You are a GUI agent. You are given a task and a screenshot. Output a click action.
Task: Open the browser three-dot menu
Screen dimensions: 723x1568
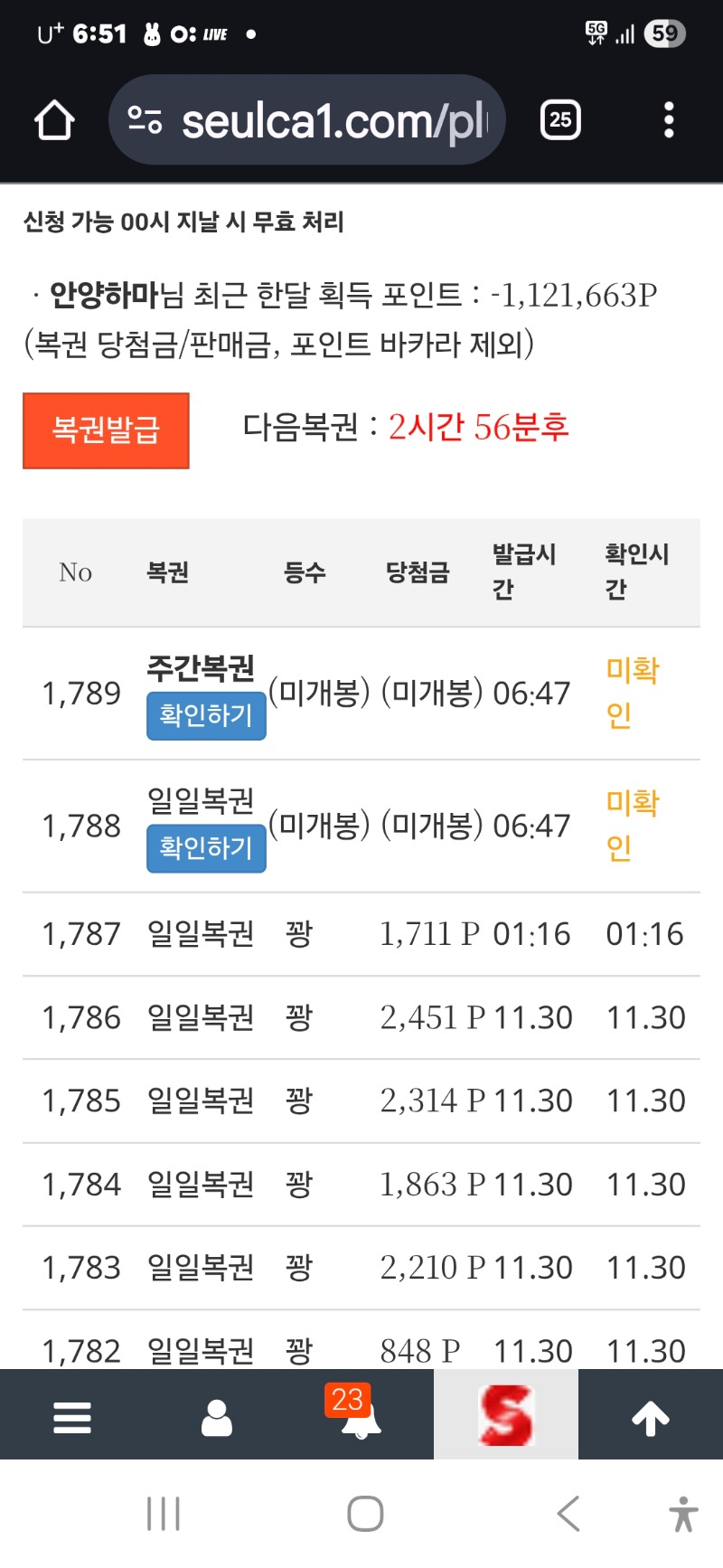tap(669, 118)
